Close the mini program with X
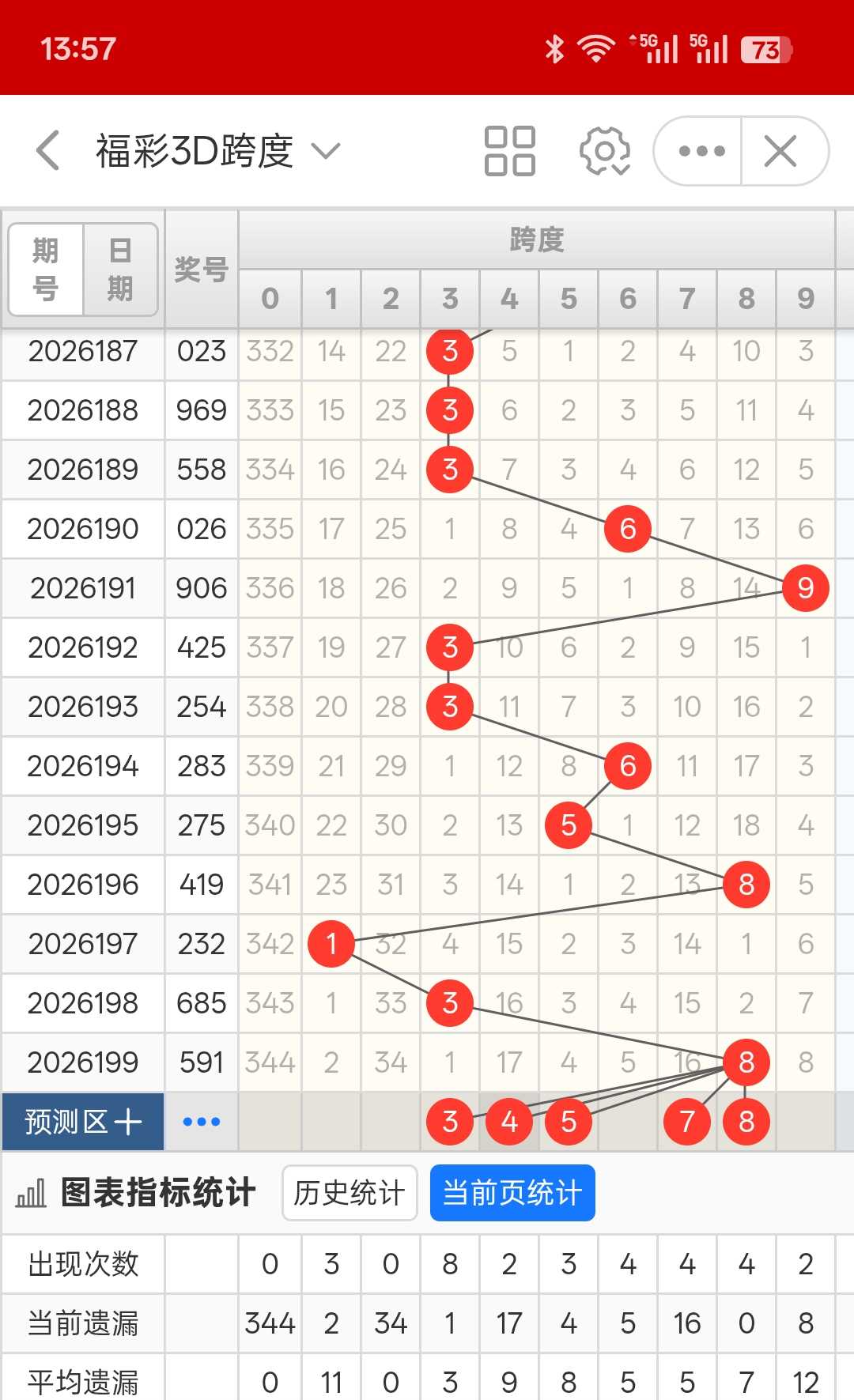Screen dimensions: 854x1400 point(781,151)
